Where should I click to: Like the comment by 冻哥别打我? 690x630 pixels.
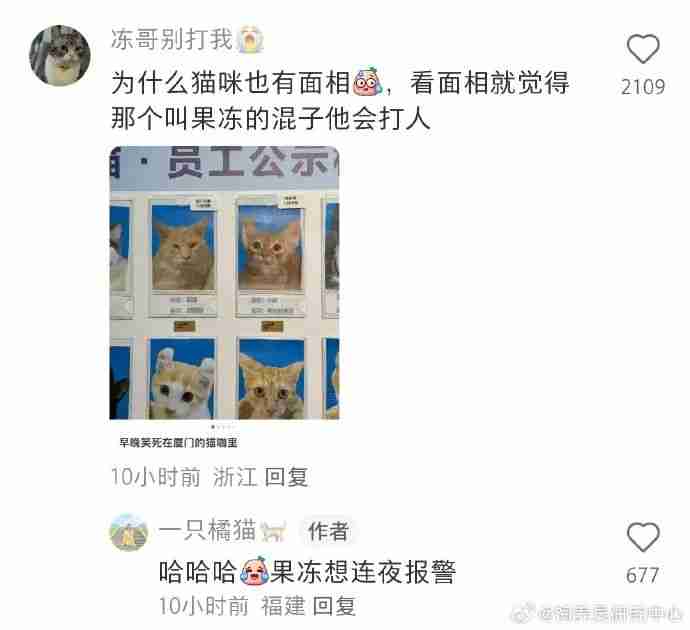(643, 50)
